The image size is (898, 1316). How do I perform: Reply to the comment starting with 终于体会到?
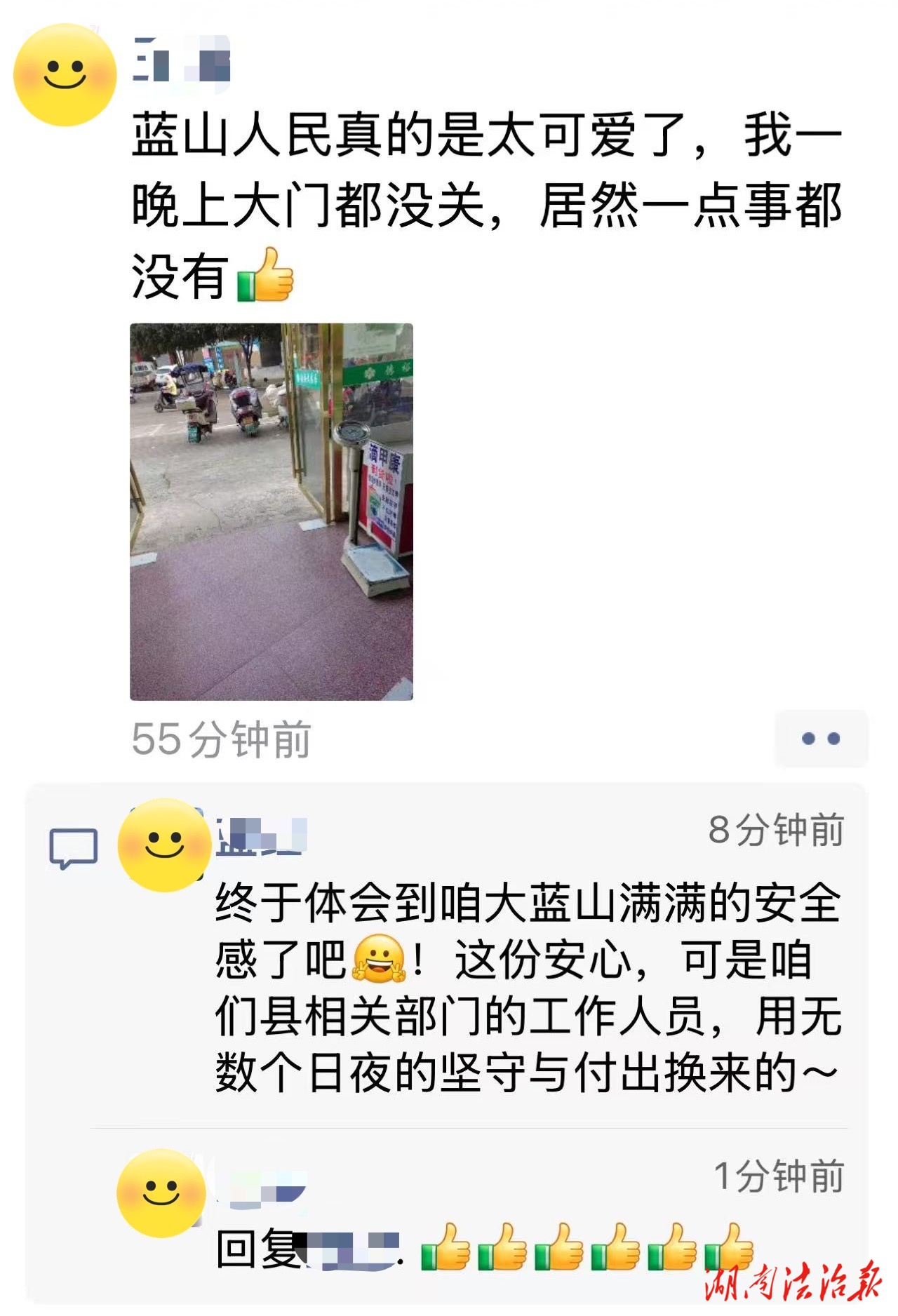pyautogui.click(x=526, y=988)
